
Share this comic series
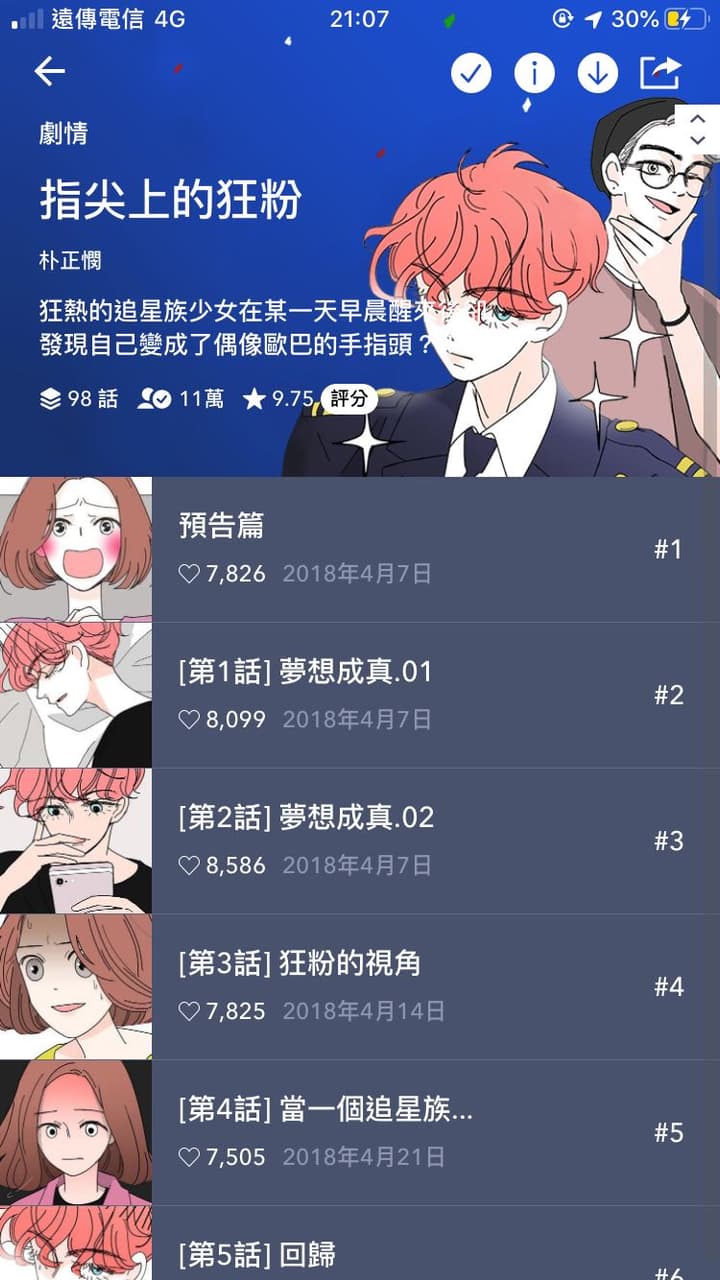660,72
